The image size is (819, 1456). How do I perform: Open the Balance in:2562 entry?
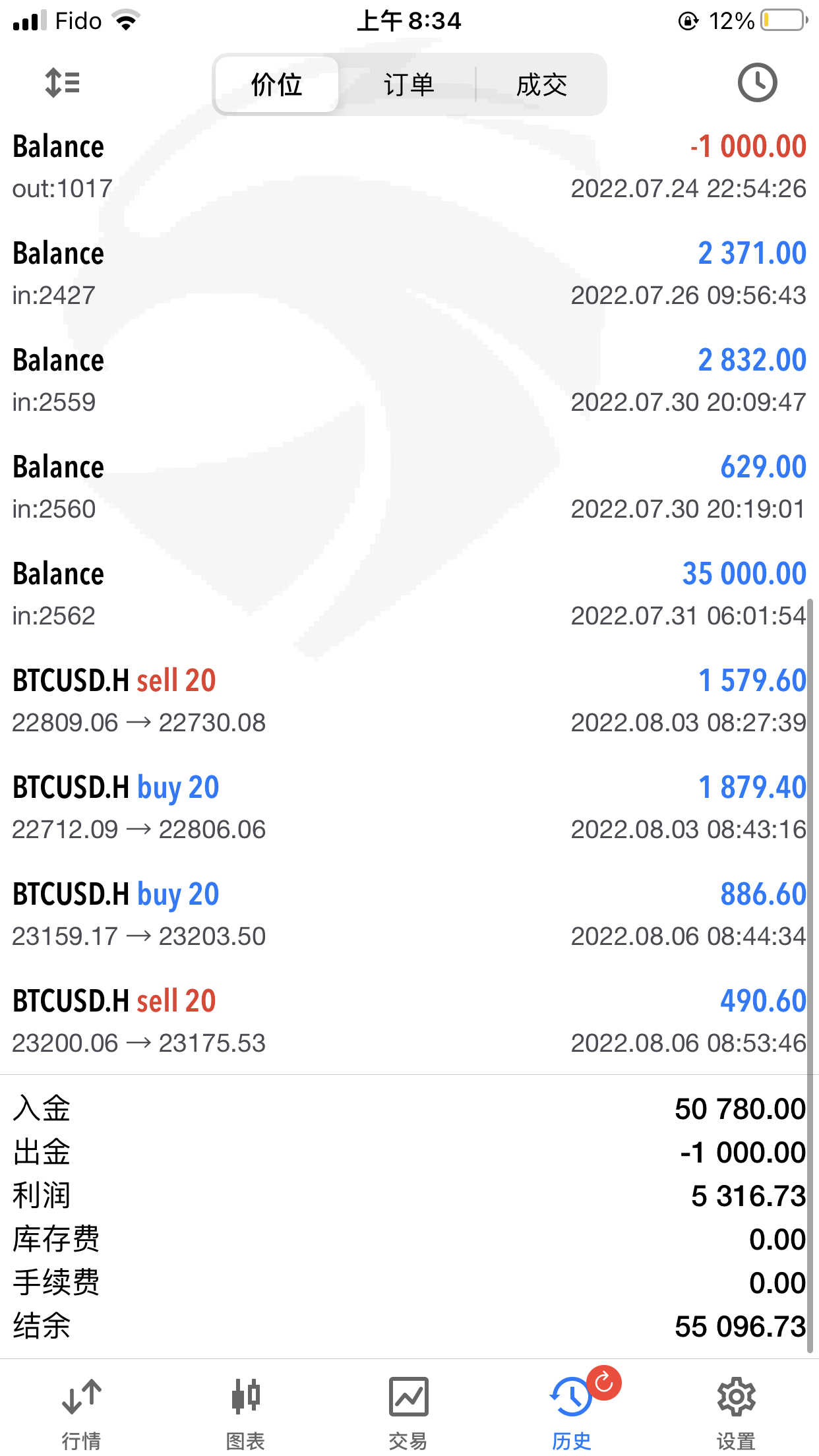409,594
